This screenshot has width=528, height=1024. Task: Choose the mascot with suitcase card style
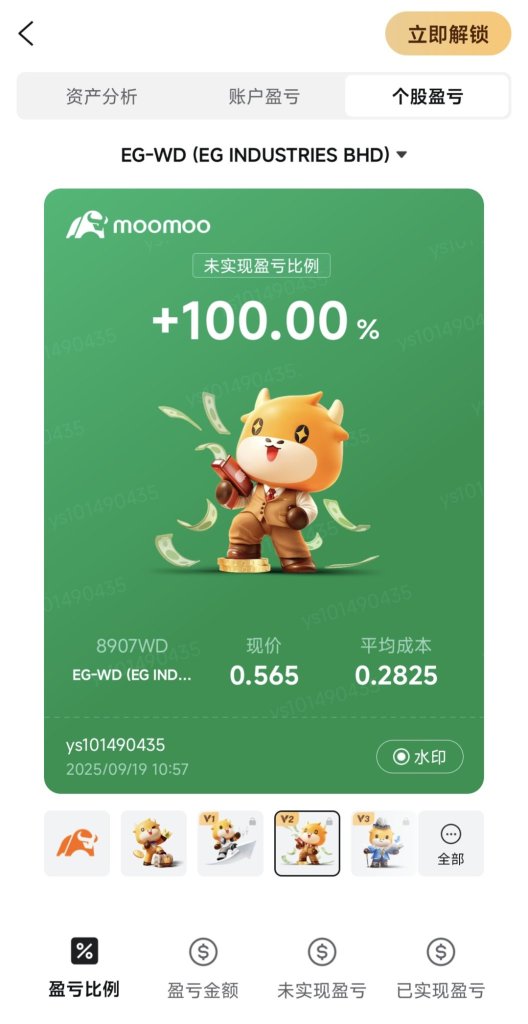click(x=154, y=843)
